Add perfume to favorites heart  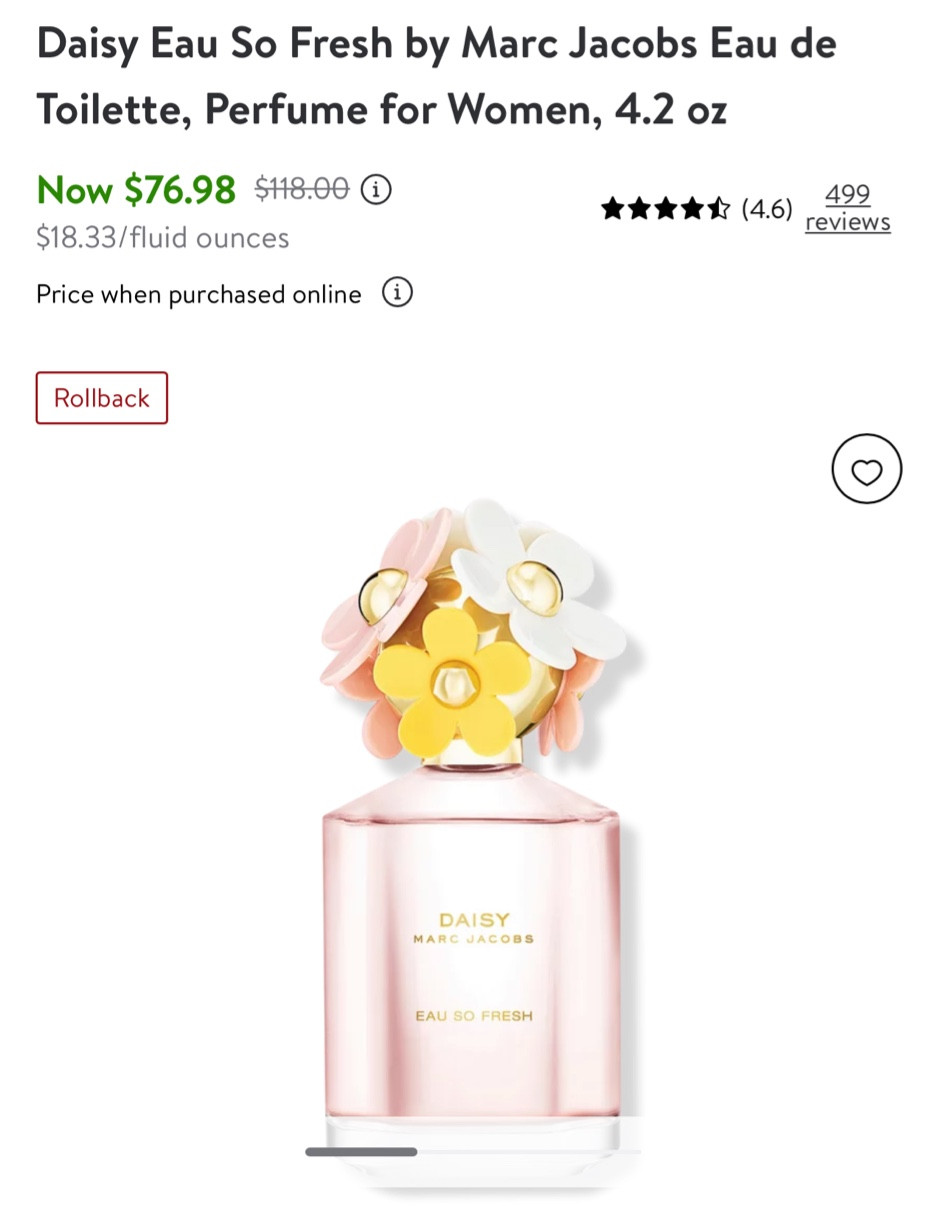coord(866,470)
